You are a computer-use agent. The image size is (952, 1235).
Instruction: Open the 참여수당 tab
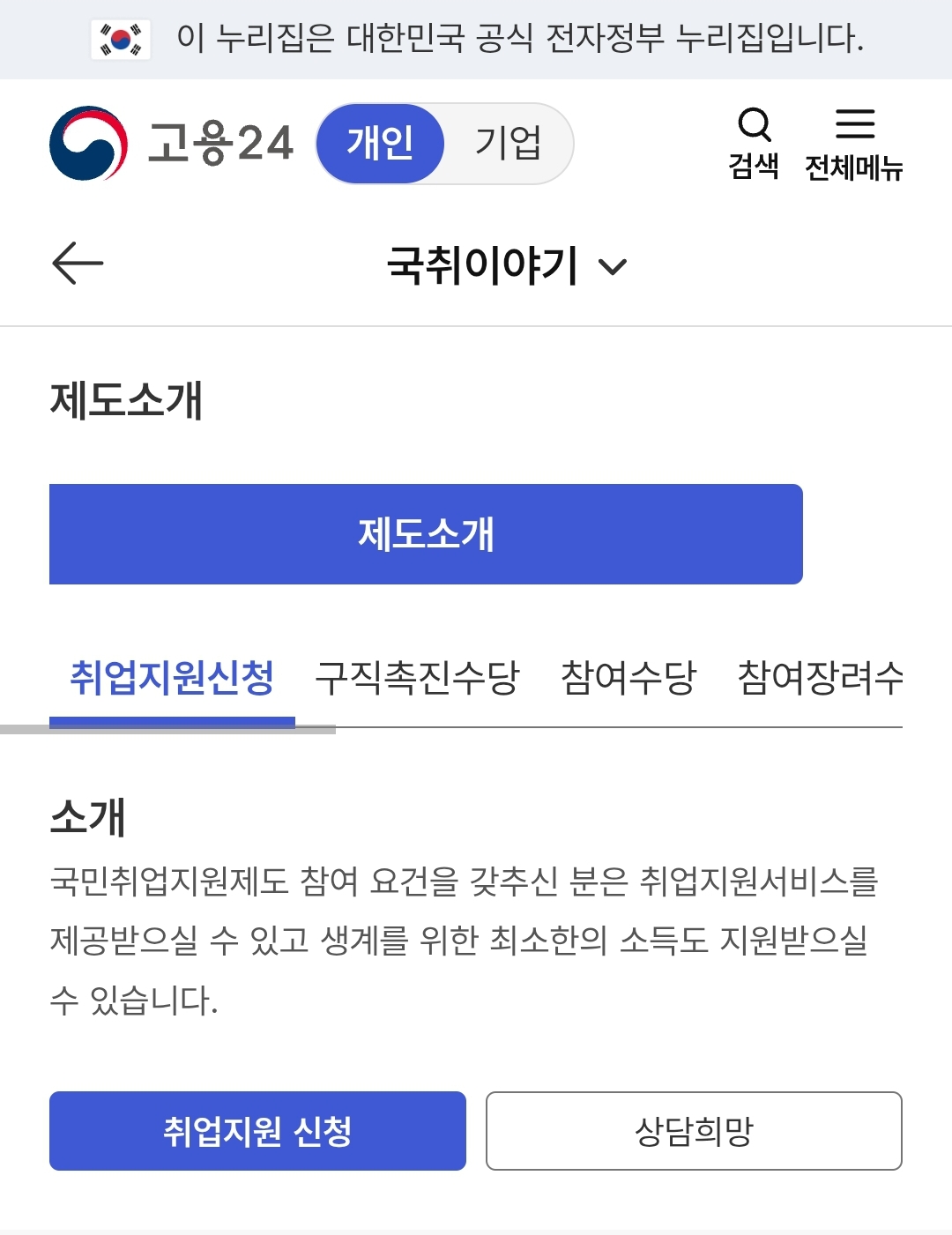click(628, 678)
